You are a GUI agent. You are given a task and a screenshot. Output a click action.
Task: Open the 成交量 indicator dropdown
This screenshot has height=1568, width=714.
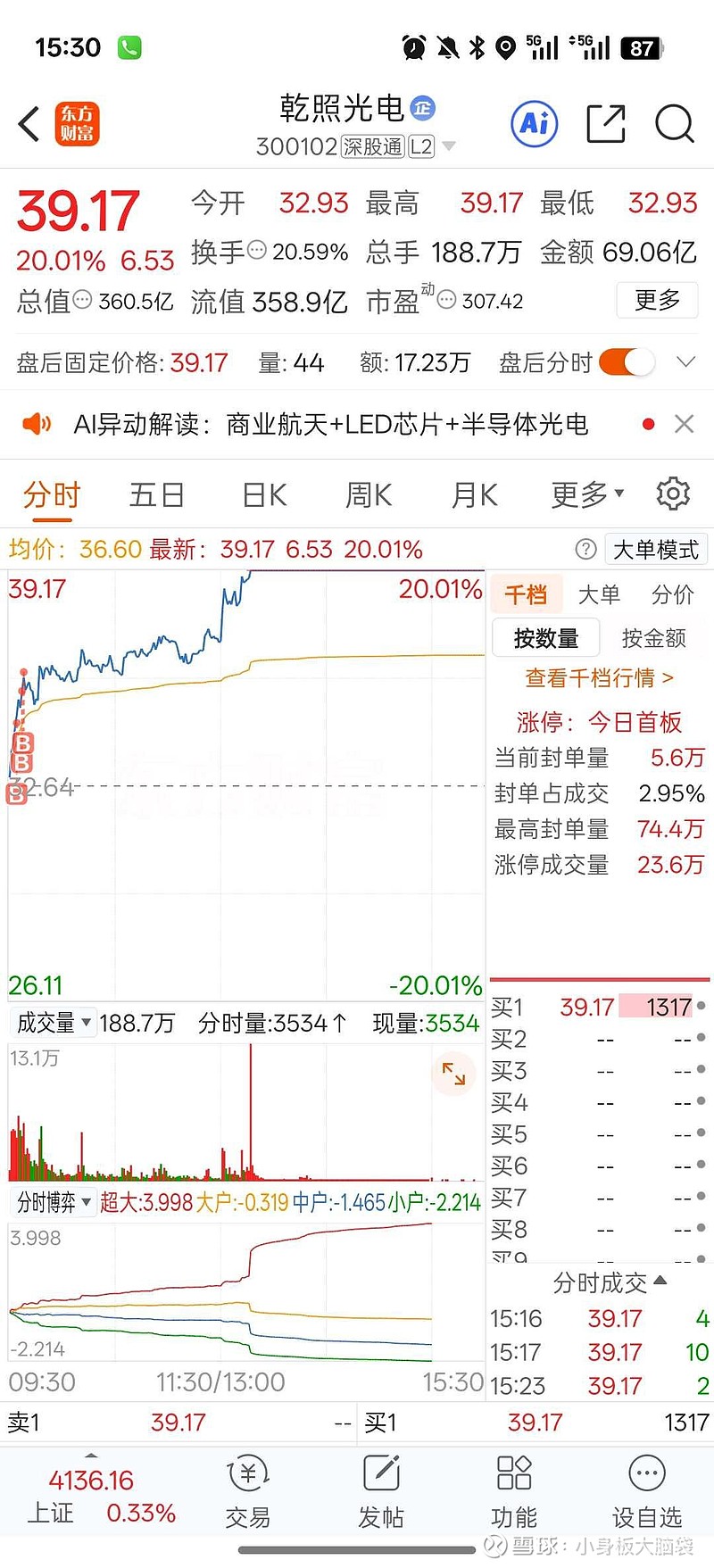click(54, 1023)
